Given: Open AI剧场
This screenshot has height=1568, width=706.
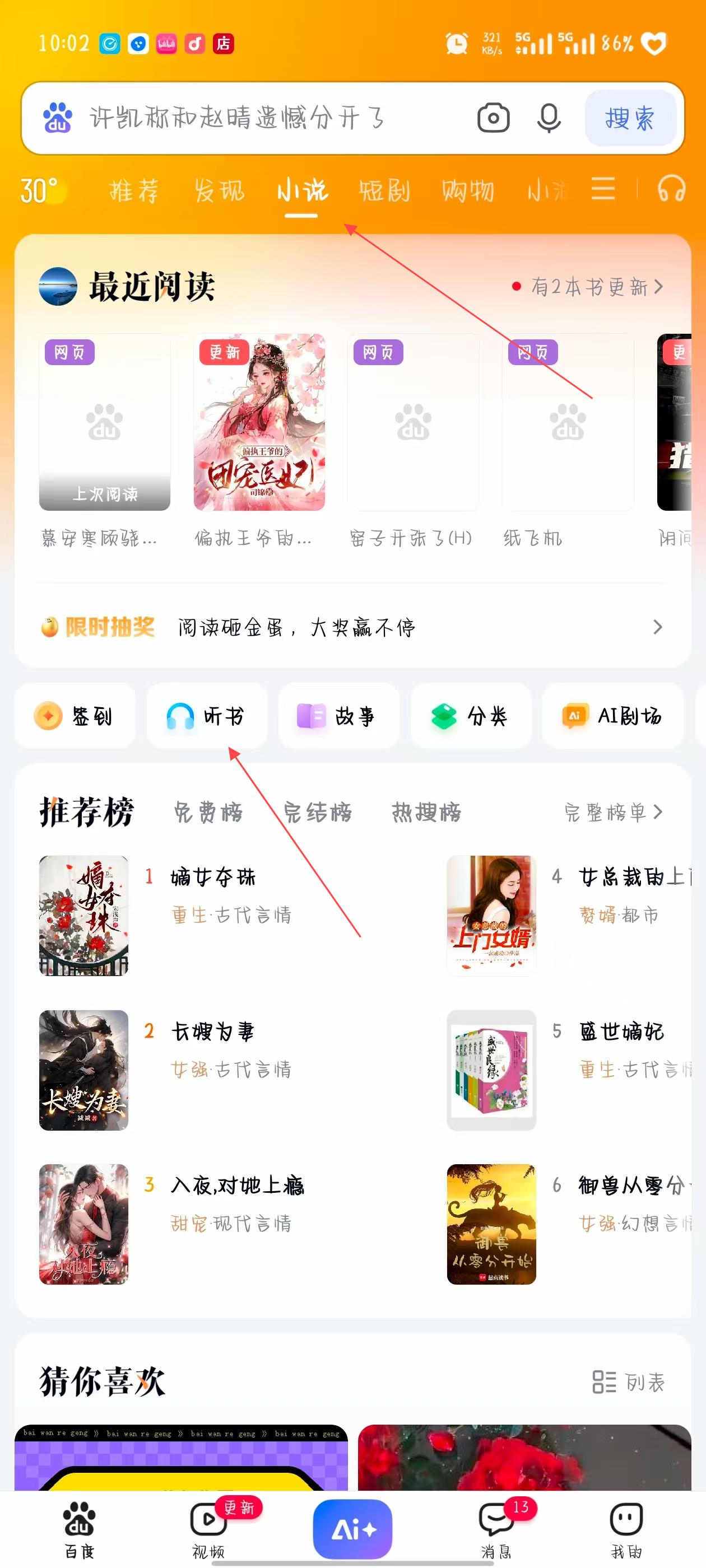Looking at the screenshot, I should [x=612, y=716].
